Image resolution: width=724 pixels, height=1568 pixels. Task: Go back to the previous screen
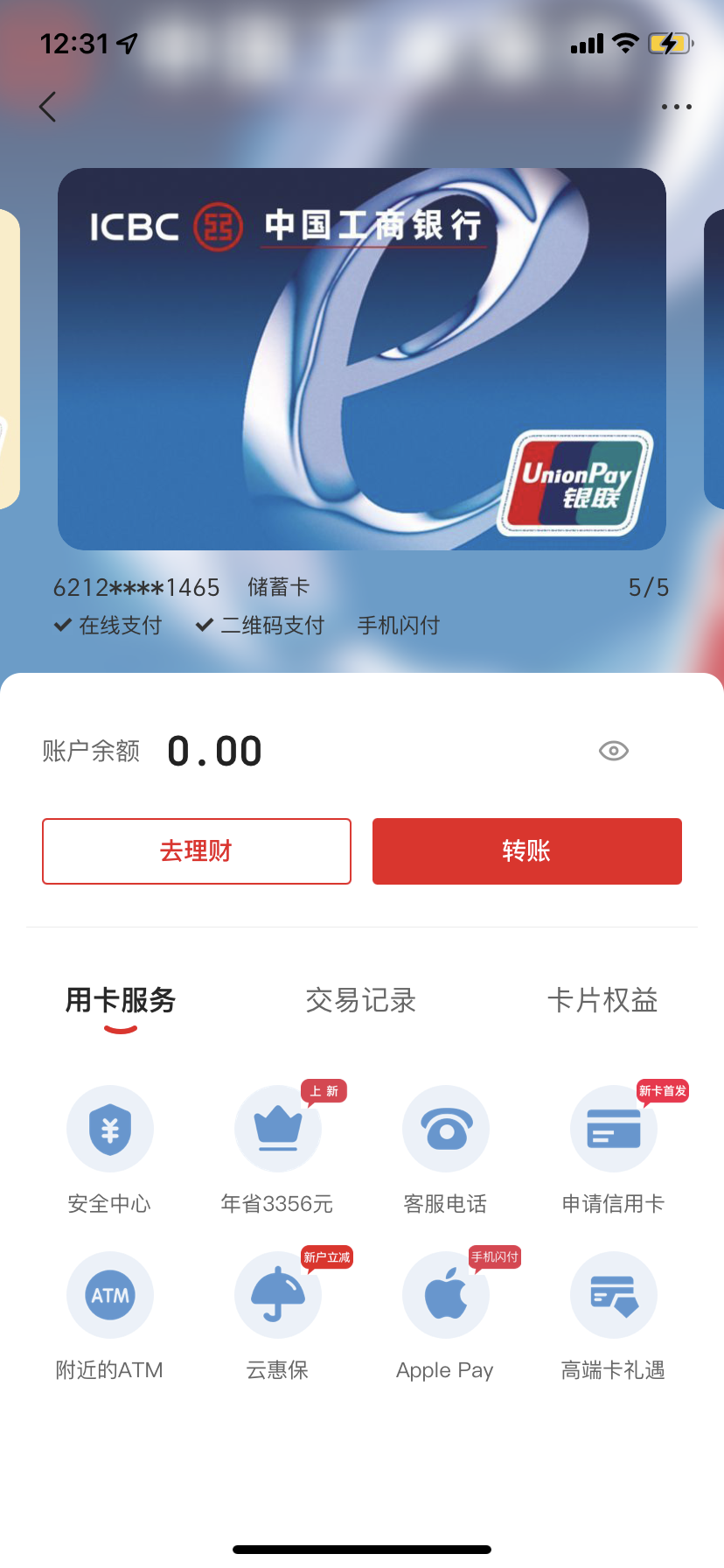(x=48, y=107)
